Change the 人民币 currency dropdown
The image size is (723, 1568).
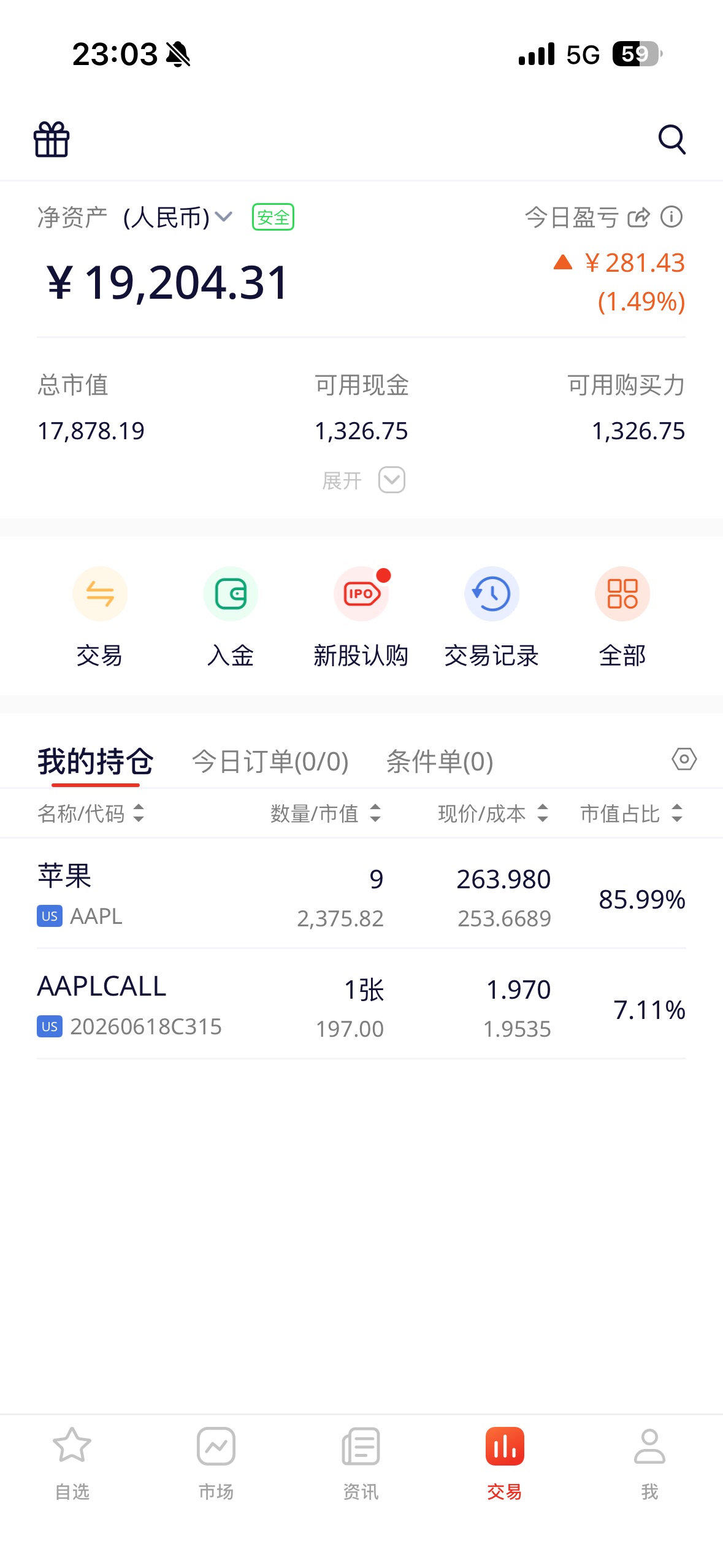tap(178, 218)
